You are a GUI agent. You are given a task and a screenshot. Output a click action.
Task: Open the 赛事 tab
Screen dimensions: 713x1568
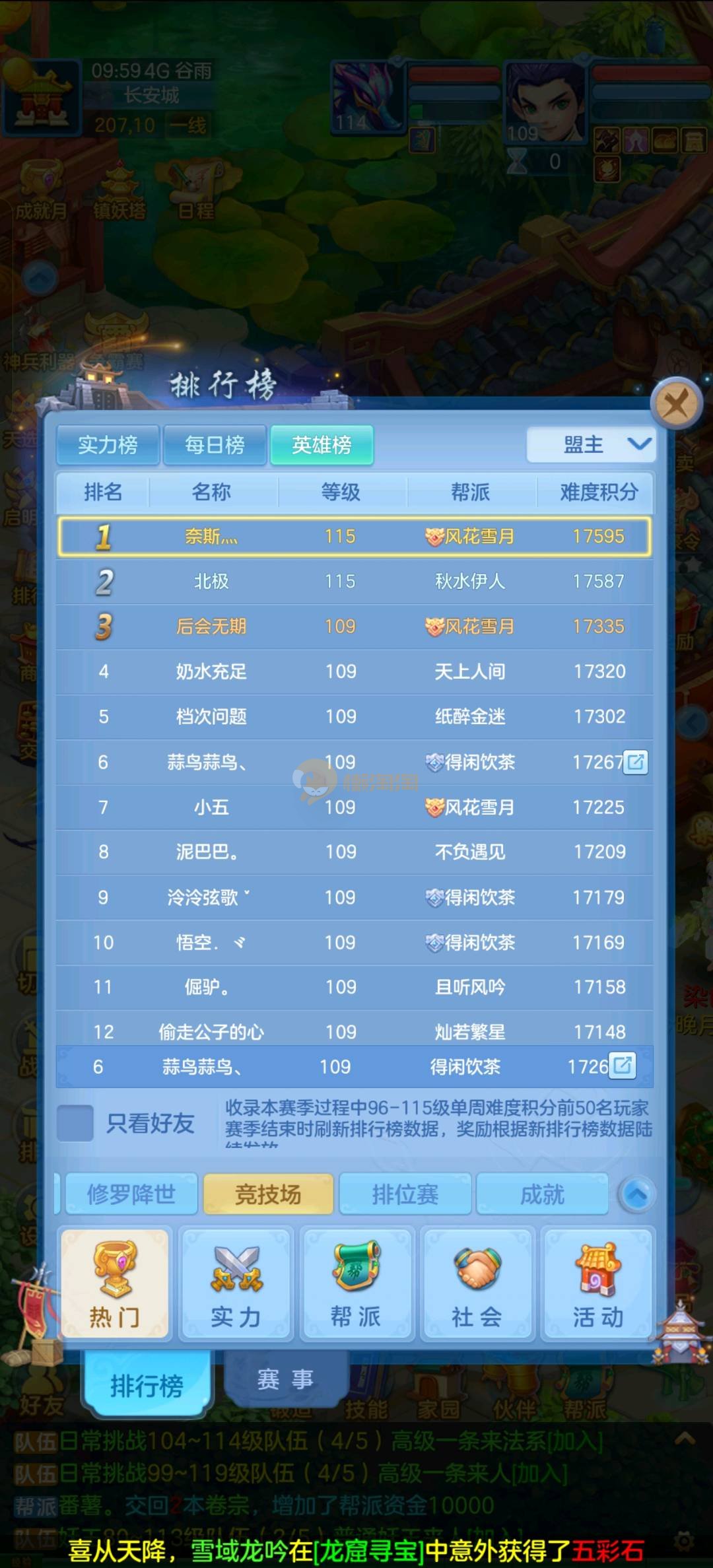[x=285, y=1379]
